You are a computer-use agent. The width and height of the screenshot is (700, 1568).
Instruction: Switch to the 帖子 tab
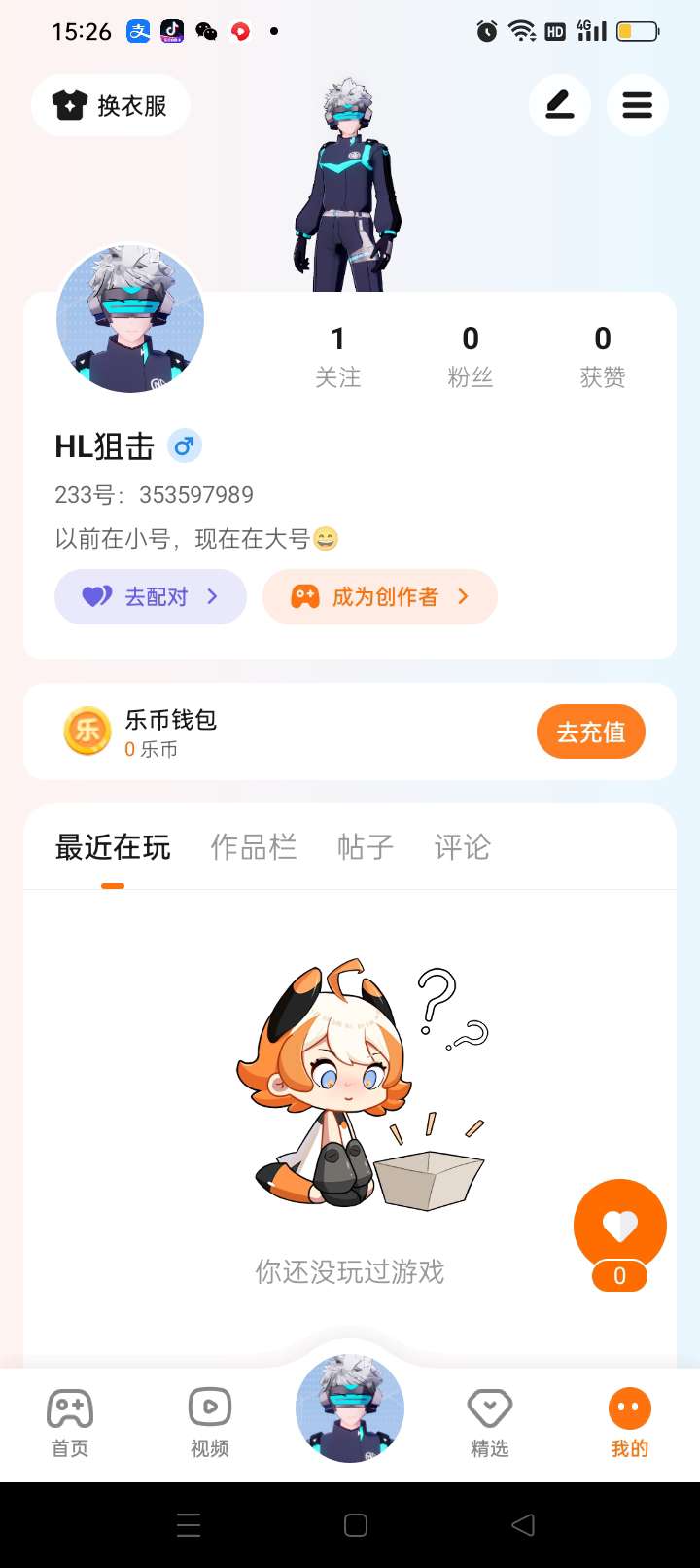[x=366, y=847]
